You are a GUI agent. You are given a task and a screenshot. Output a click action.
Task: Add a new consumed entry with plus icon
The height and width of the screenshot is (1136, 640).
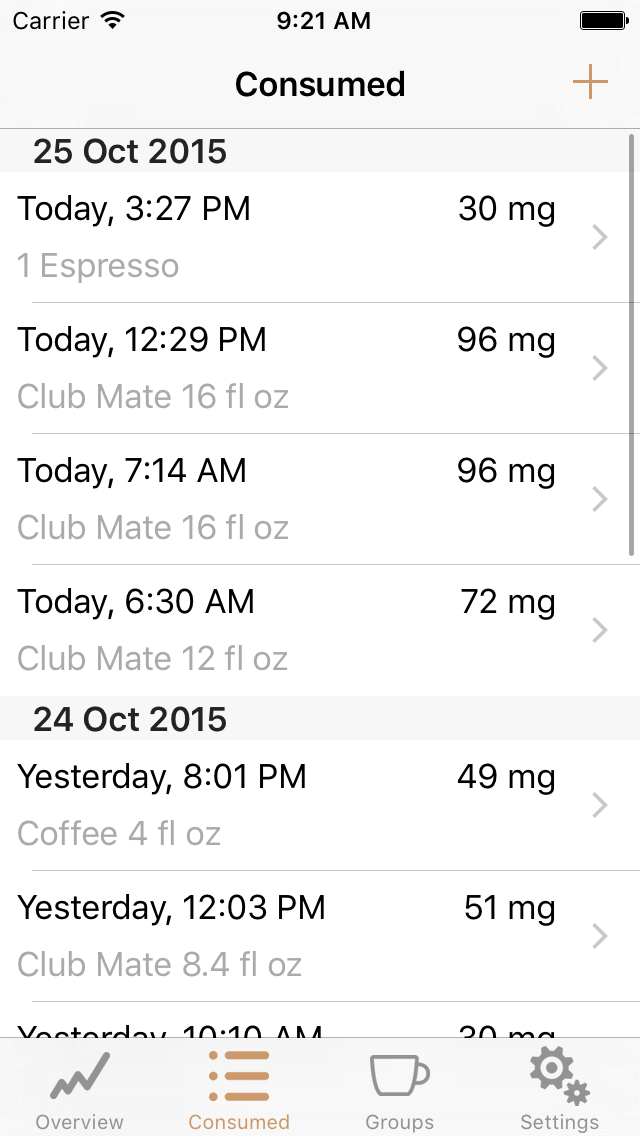590,82
